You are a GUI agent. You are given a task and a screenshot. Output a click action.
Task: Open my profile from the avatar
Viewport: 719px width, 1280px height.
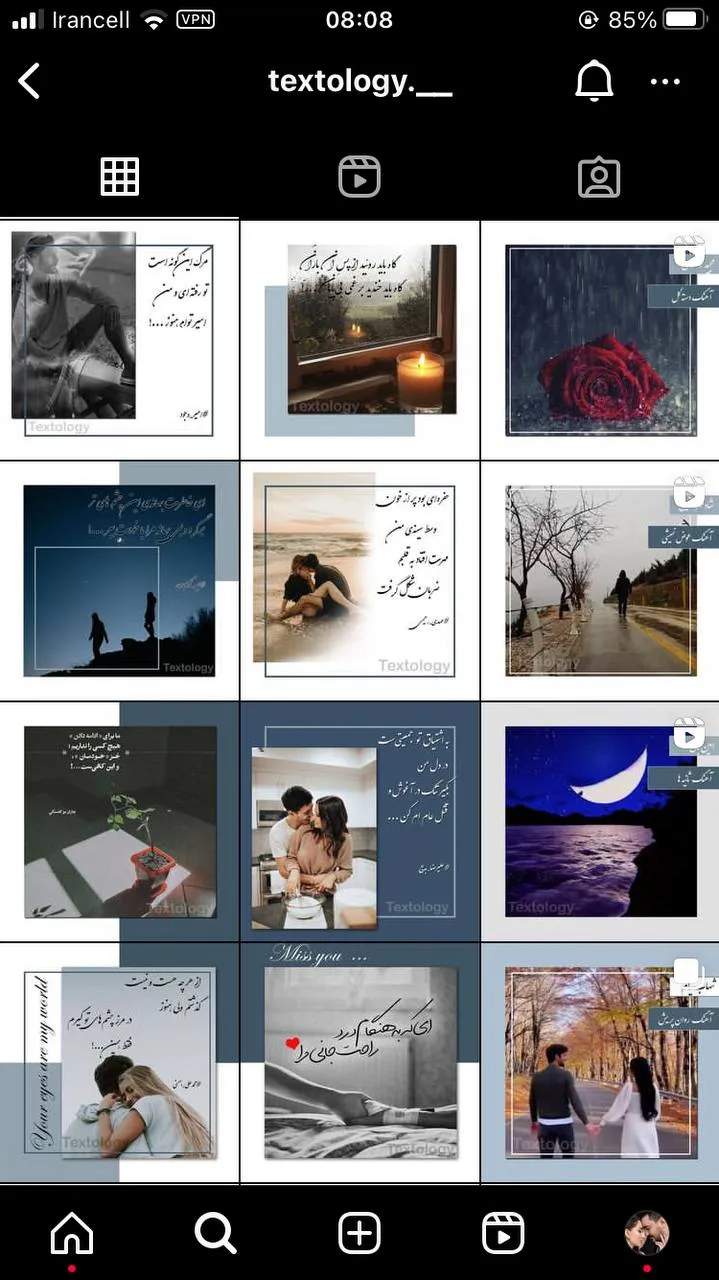pos(647,1233)
